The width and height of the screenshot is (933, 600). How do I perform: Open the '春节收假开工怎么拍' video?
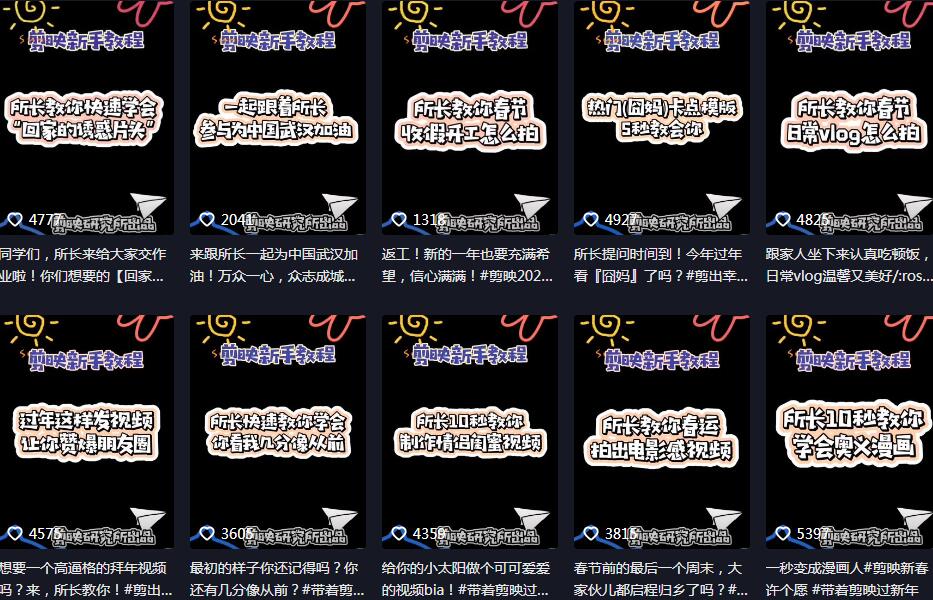(469, 120)
